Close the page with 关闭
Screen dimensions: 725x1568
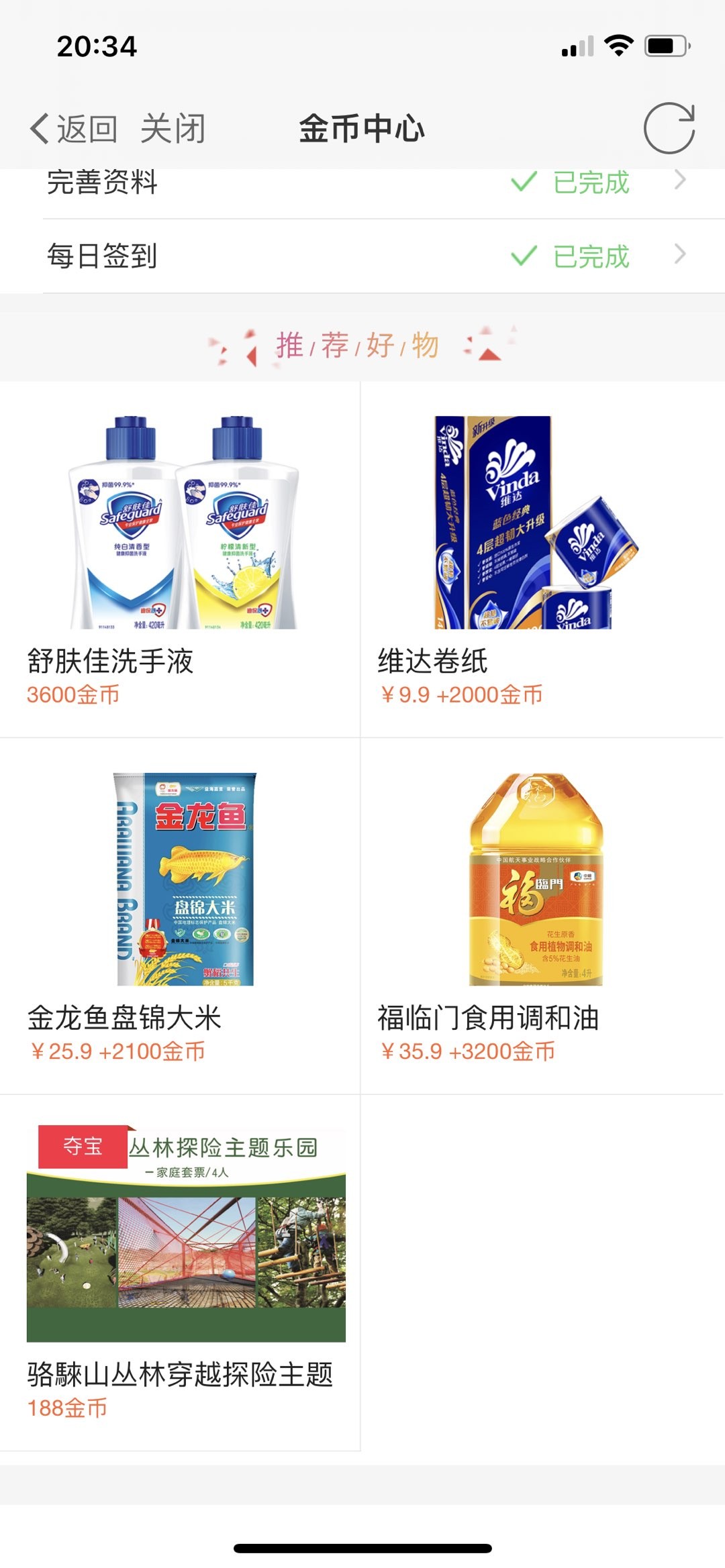pos(173,129)
